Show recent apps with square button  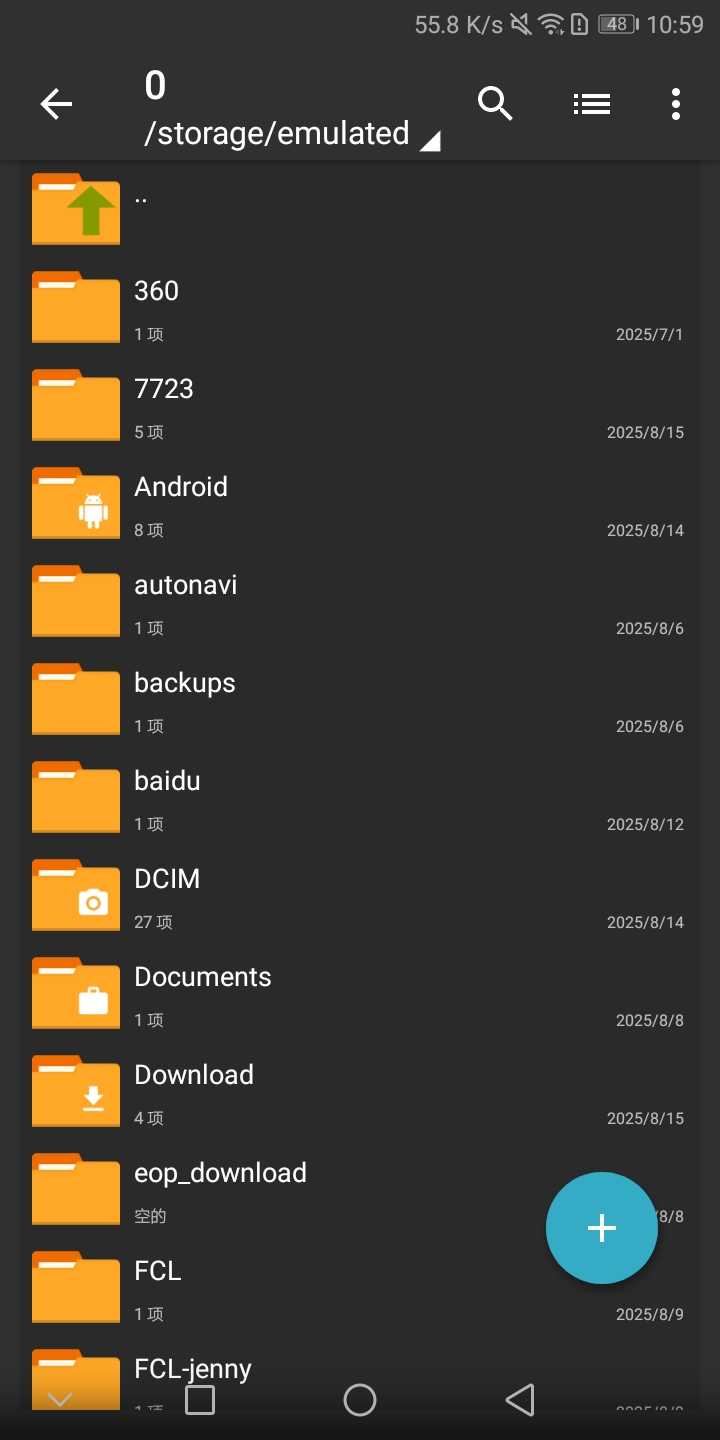[200, 1400]
